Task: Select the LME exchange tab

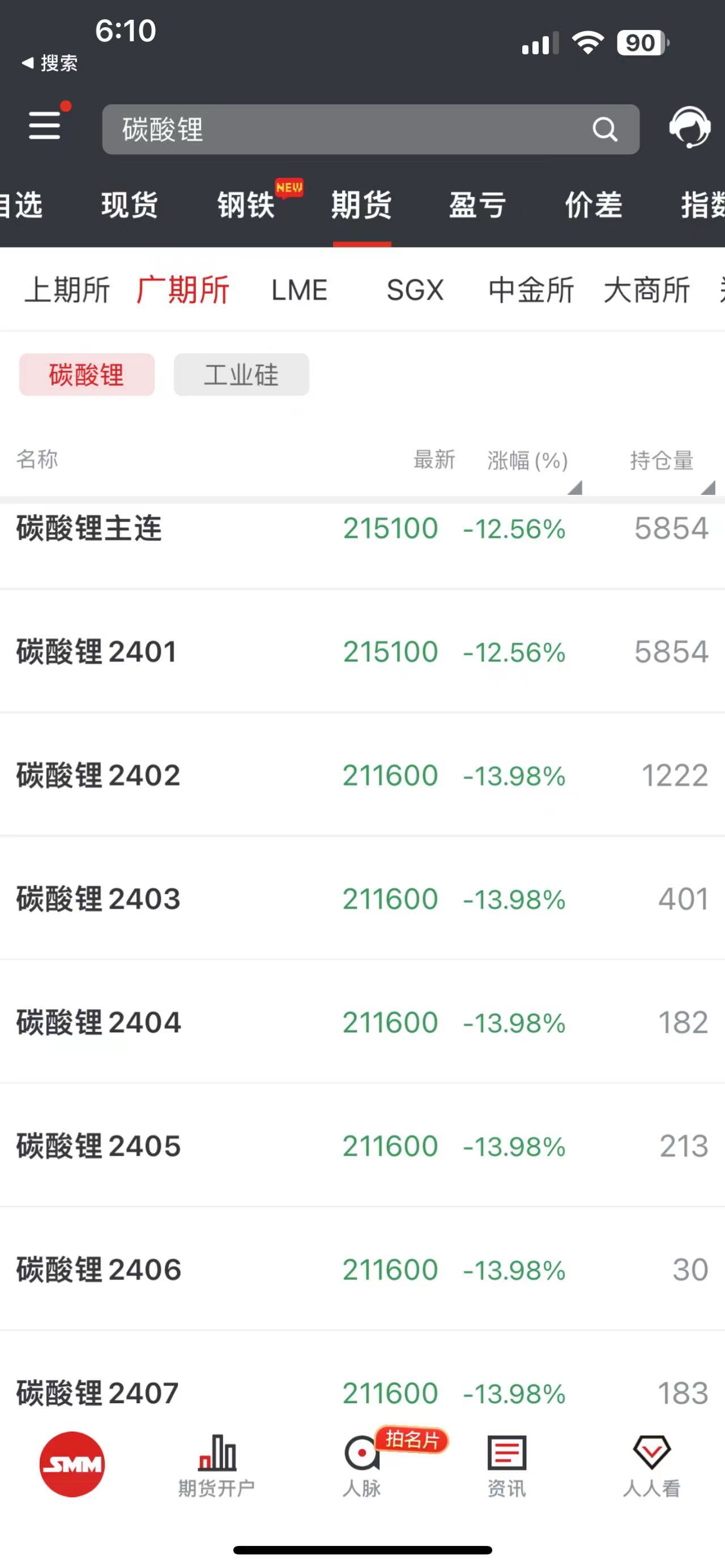Action: click(x=300, y=290)
